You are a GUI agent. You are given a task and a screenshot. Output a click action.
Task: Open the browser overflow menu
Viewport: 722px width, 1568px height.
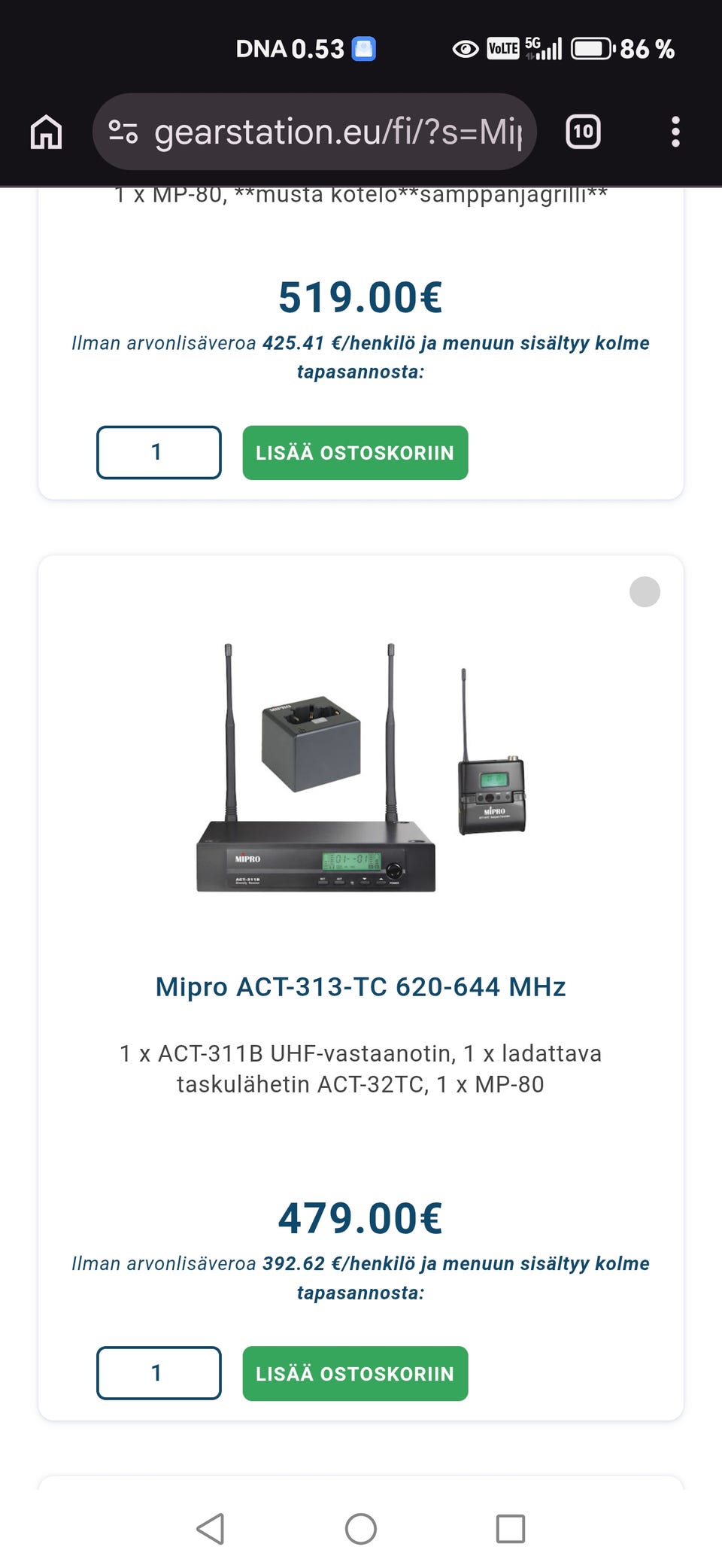click(x=675, y=132)
